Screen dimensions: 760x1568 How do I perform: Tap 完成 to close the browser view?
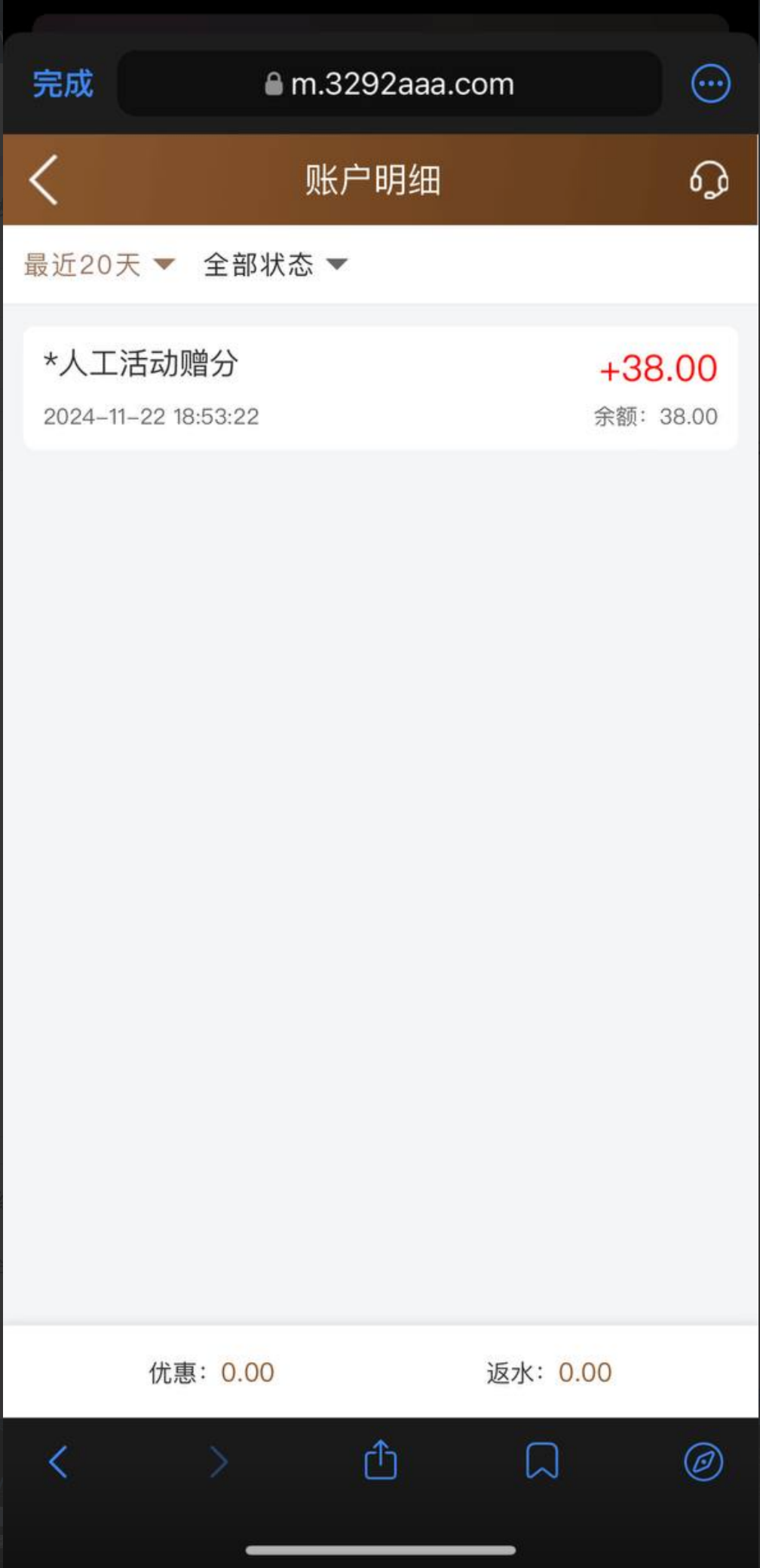63,84
